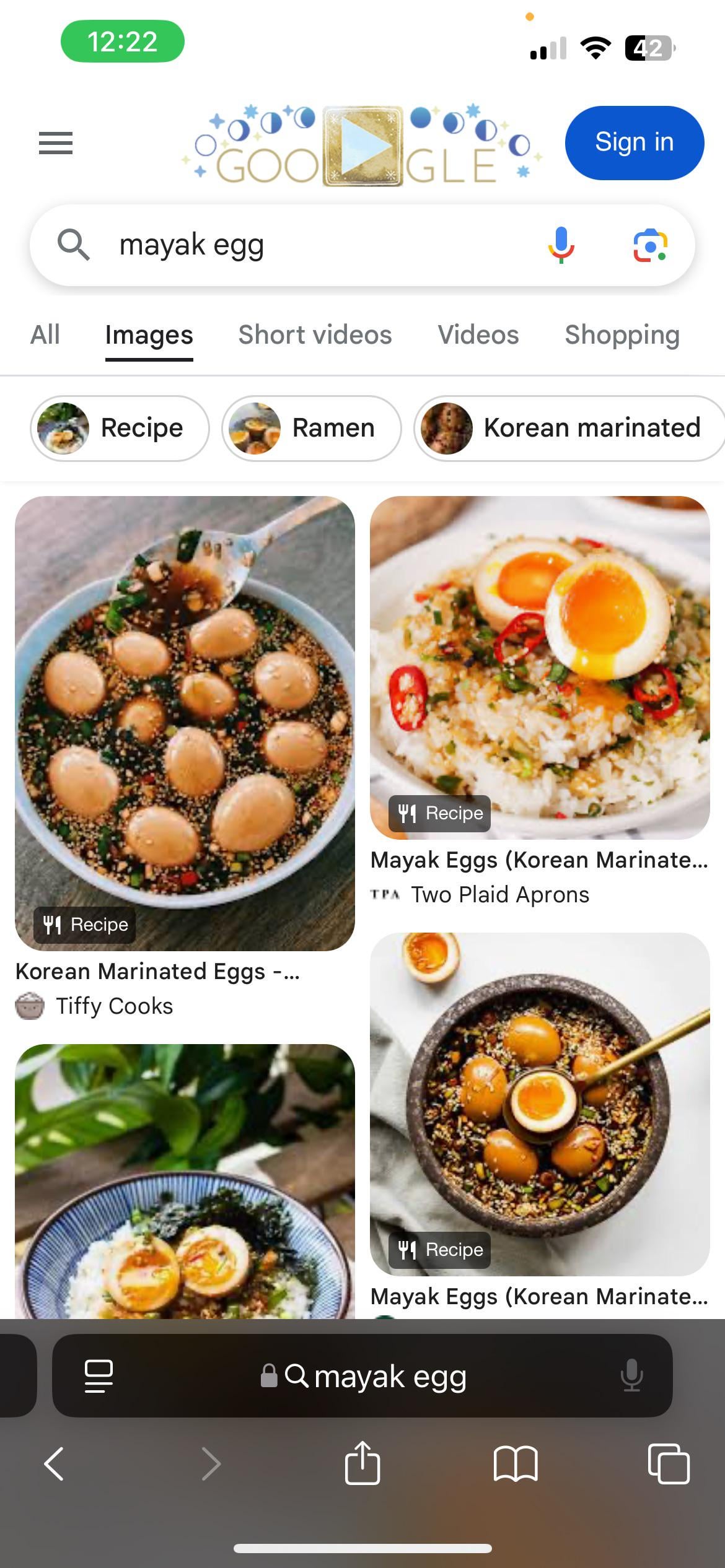Start voice search with the microphone
Image resolution: width=725 pixels, height=1568 pixels.
pyautogui.click(x=561, y=245)
